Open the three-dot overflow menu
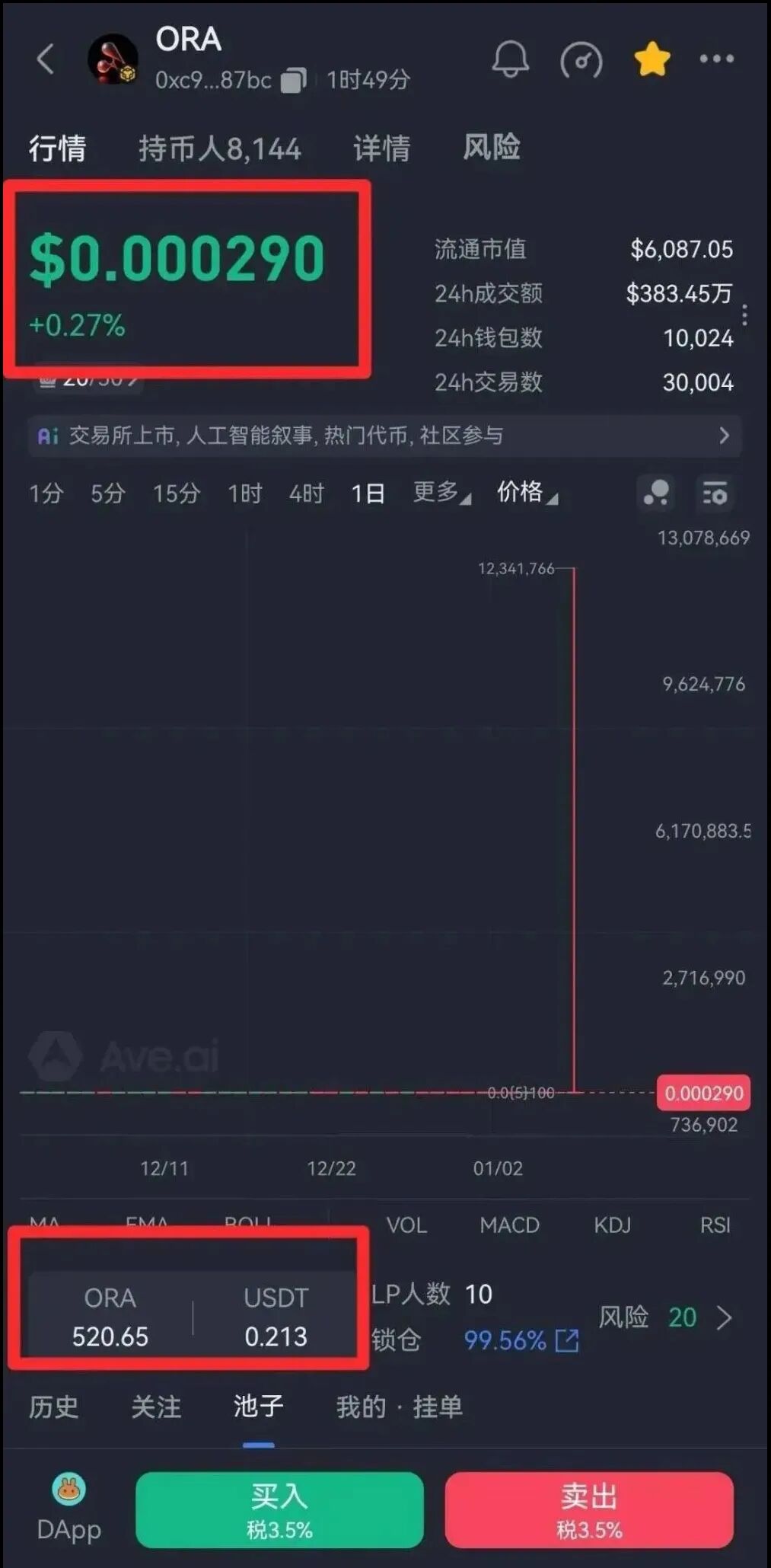771x1568 pixels. point(716,59)
